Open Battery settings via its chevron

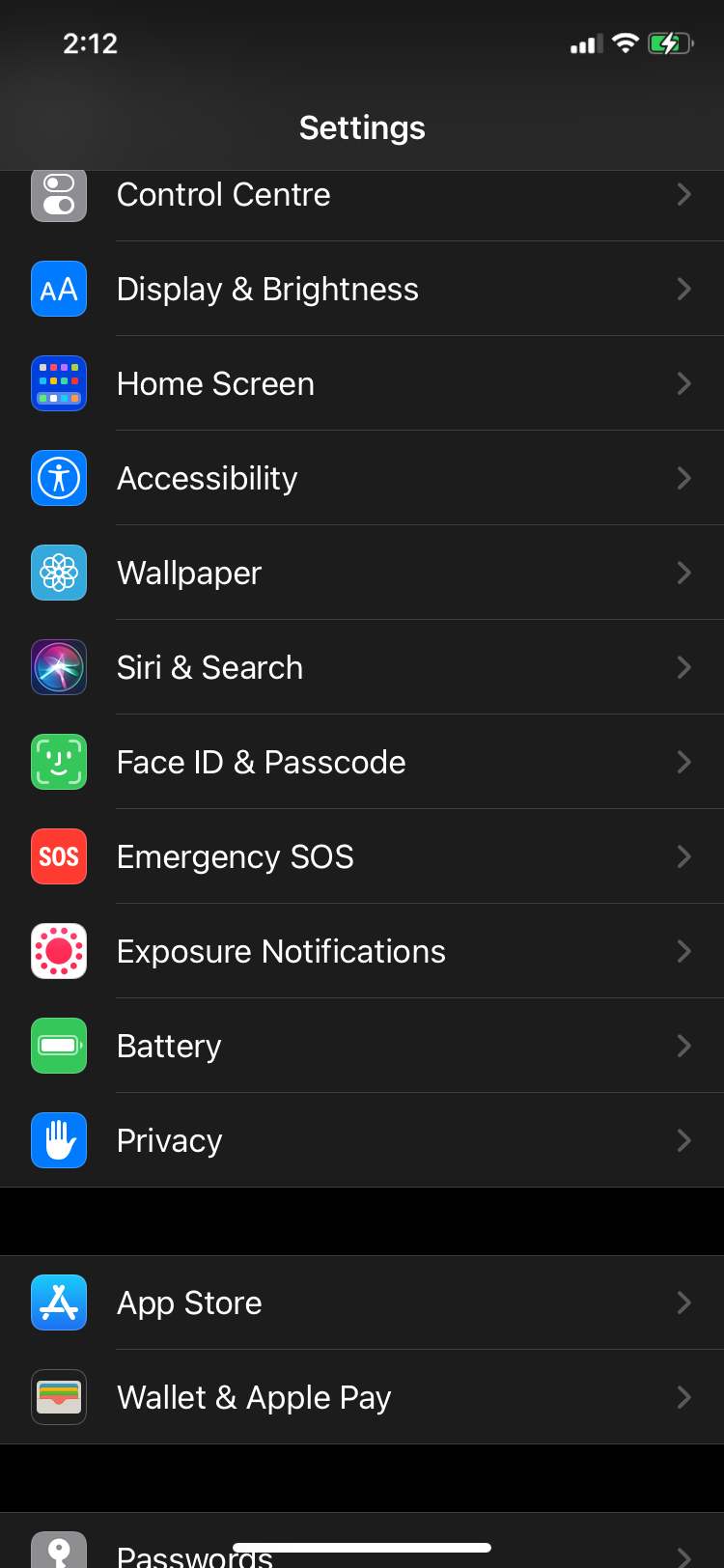click(x=684, y=1046)
